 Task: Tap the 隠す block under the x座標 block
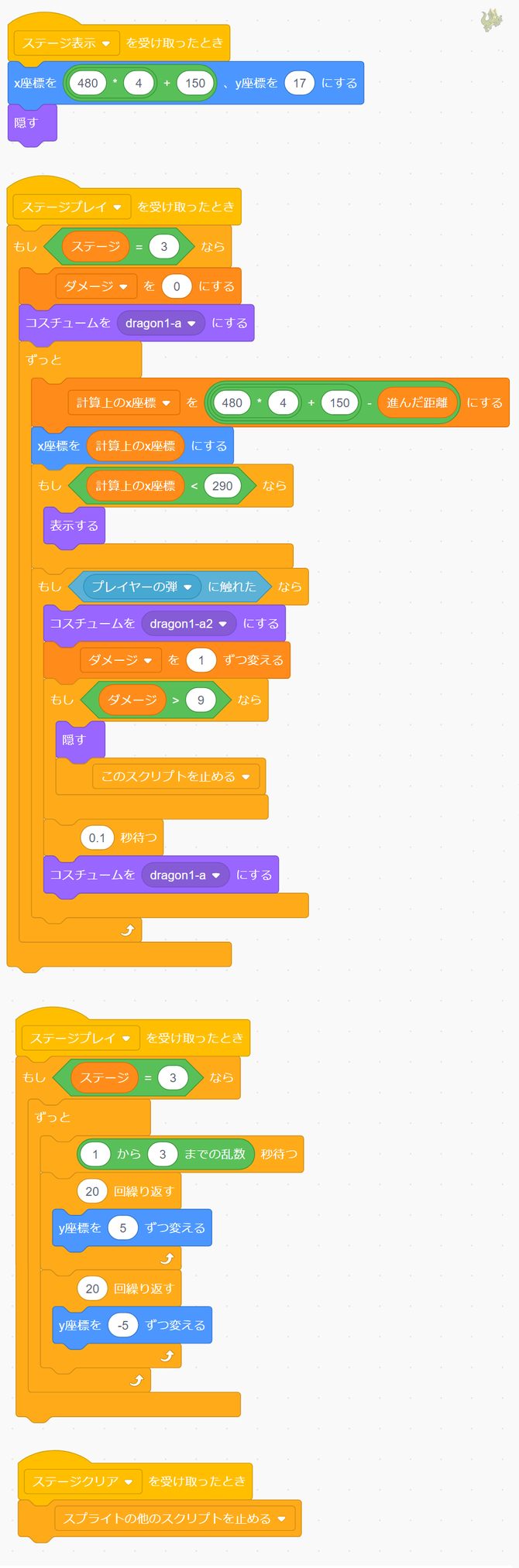pyautogui.click(x=27, y=123)
